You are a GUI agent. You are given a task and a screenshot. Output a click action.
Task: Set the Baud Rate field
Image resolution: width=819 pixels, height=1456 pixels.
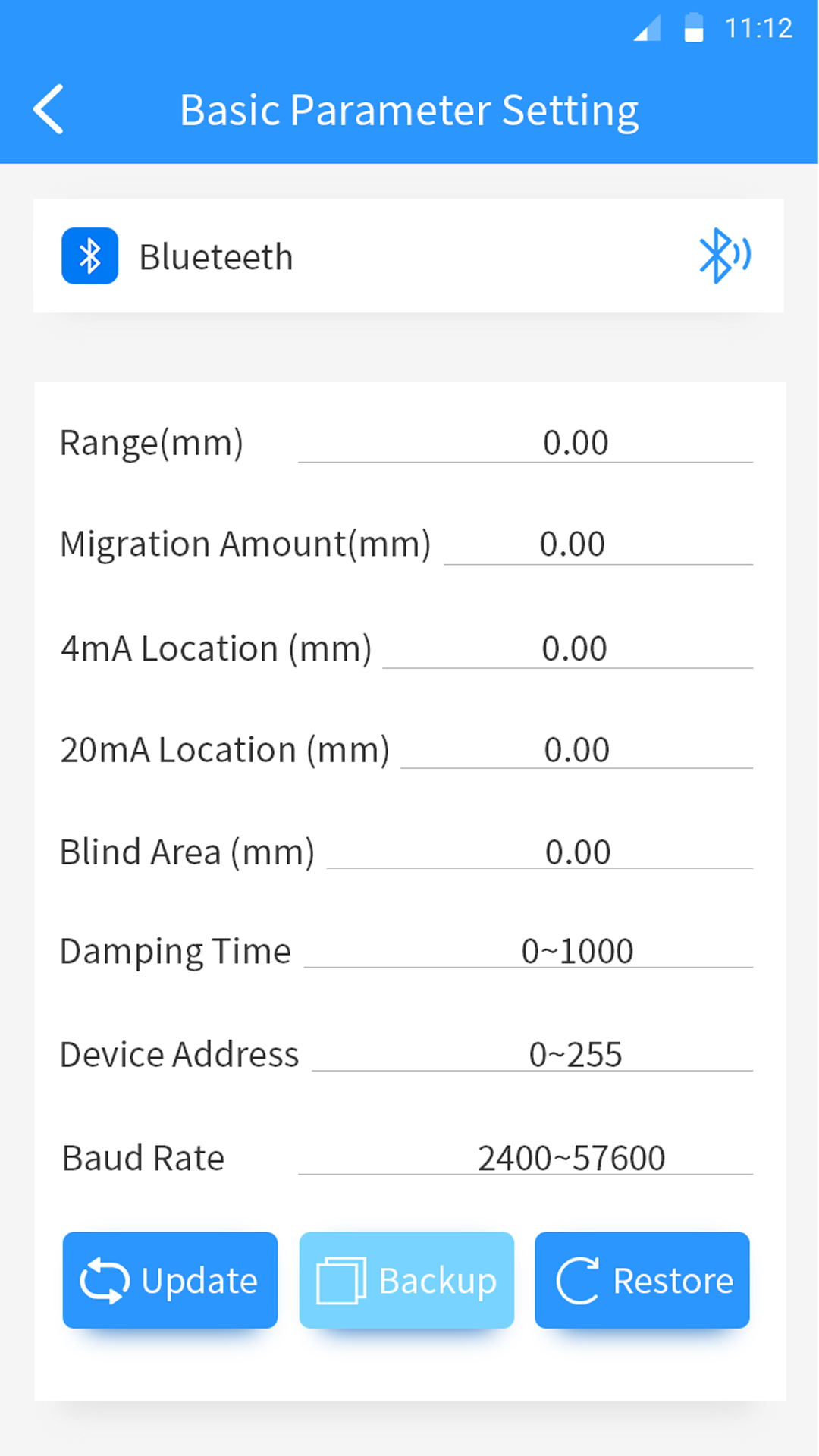[x=526, y=1158]
